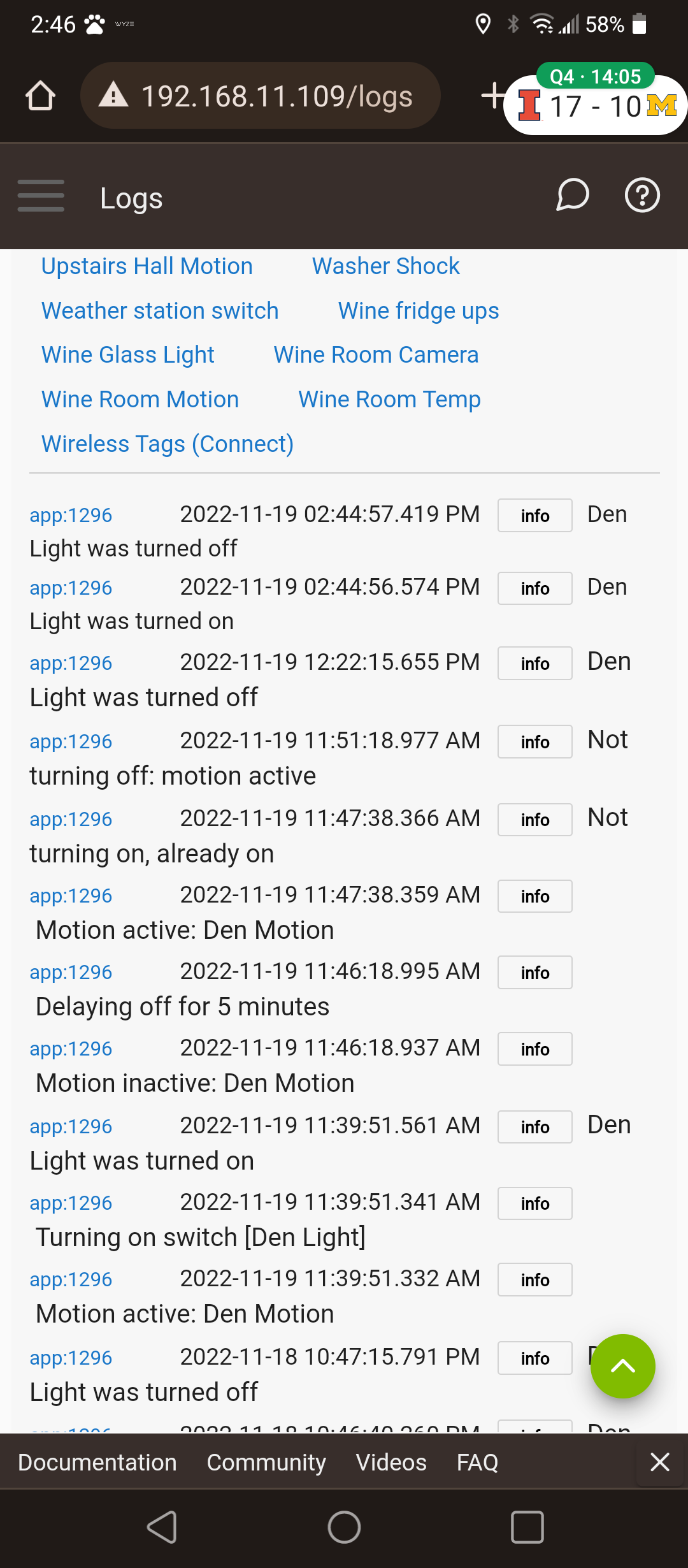Screen dimensions: 688x1568
Task: Tap the 192.168.11.109/logs address bar
Action: coord(261,96)
